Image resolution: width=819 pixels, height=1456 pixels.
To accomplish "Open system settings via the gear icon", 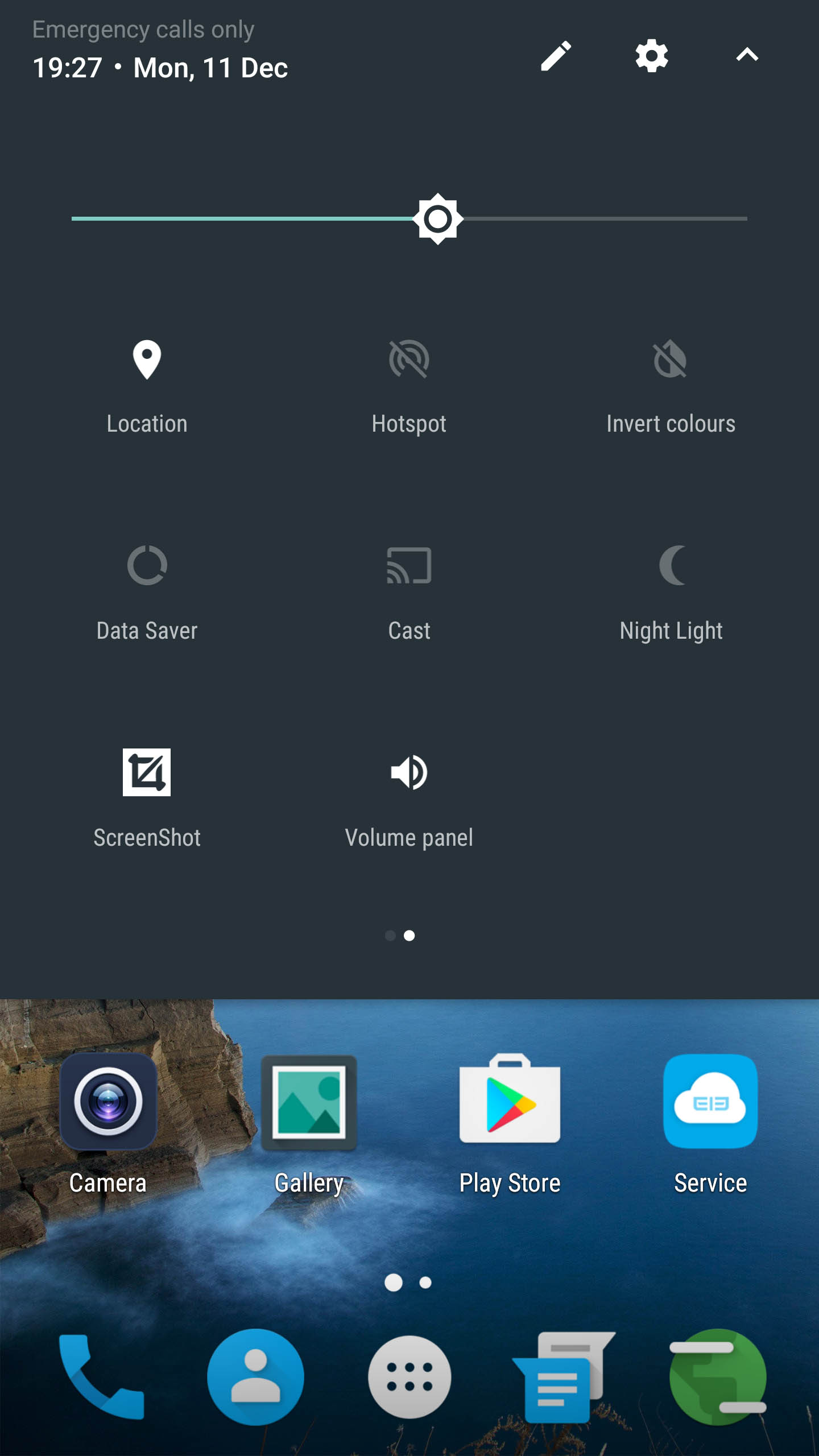I will [x=652, y=56].
